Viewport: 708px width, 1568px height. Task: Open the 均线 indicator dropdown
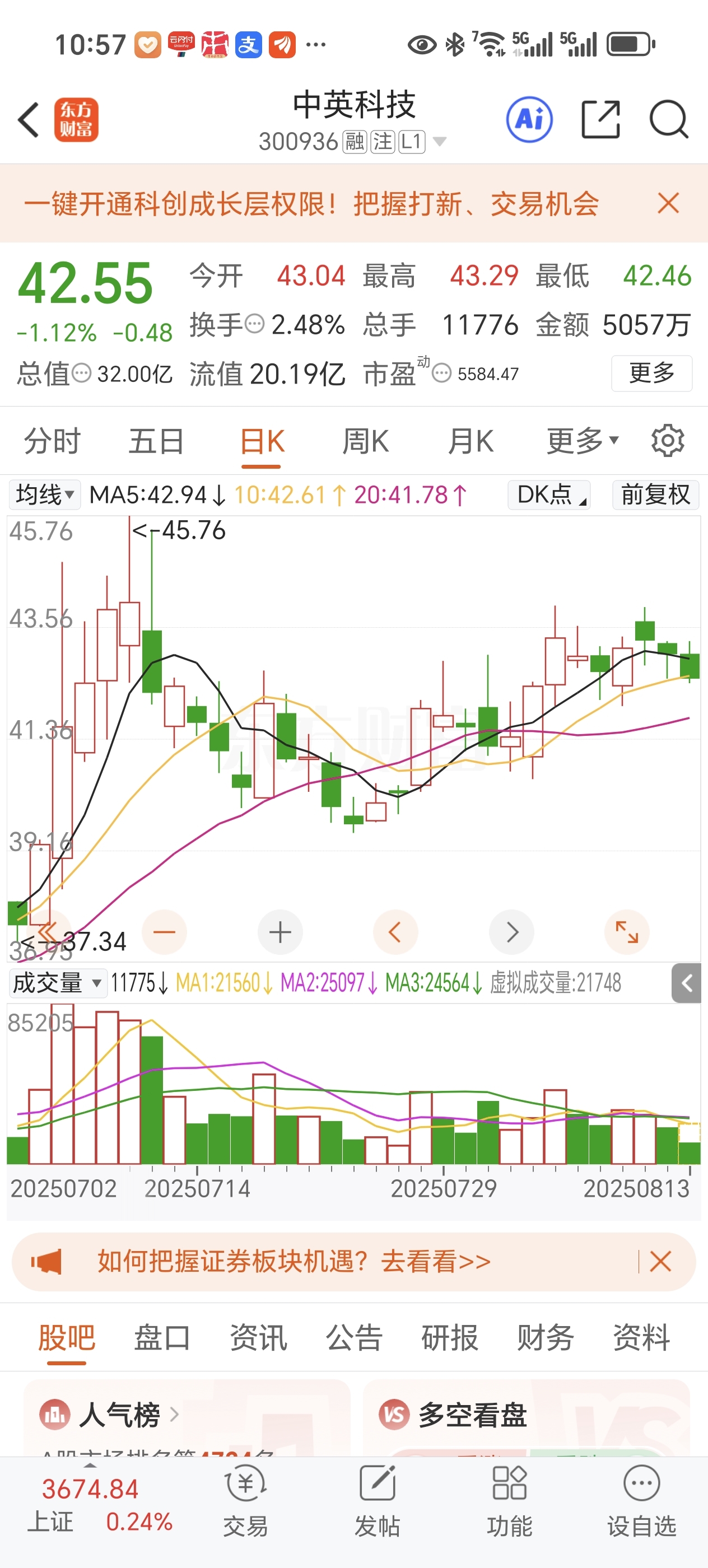pyautogui.click(x=44, y=495)
